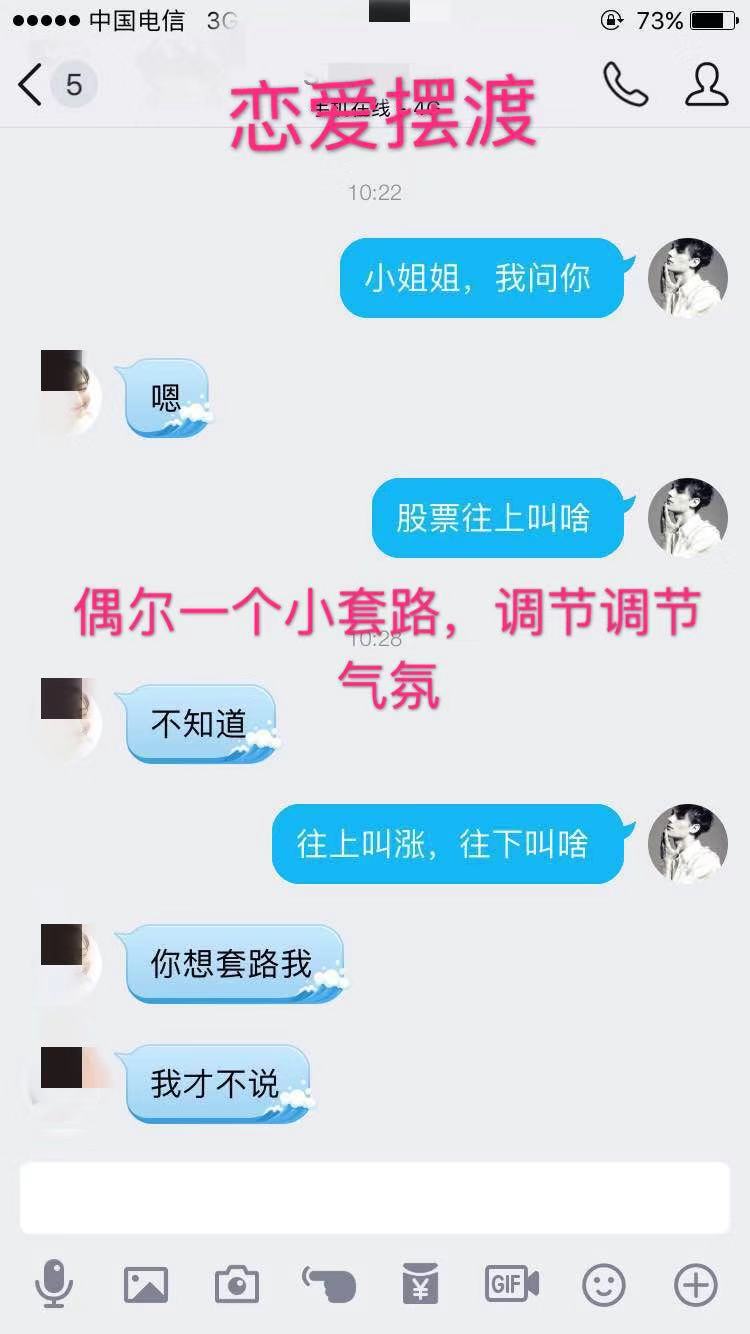Go back to the message list
750x1334 pixels.
click(x=32, y=85)
